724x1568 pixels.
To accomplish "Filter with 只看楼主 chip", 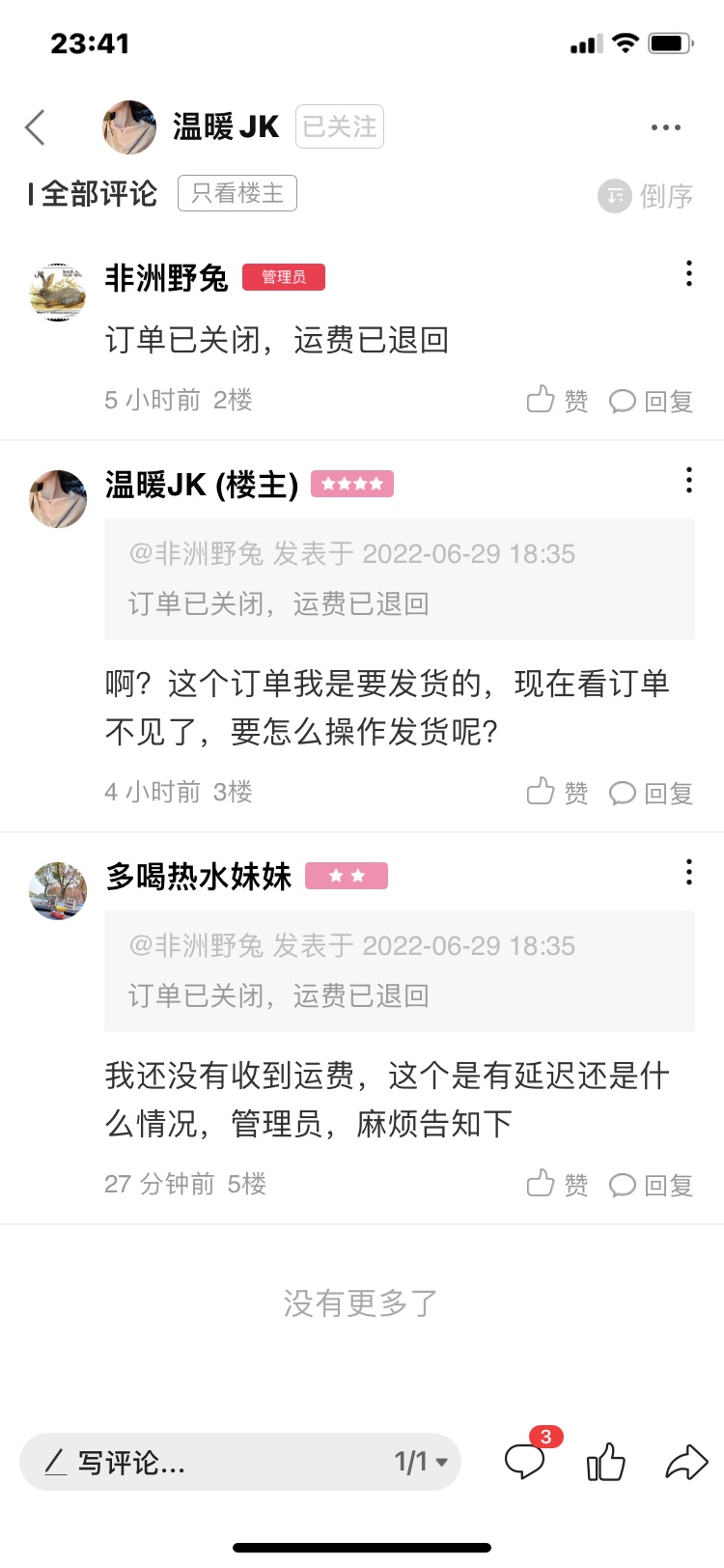I will pyautogui.click(x=237, y=193).
